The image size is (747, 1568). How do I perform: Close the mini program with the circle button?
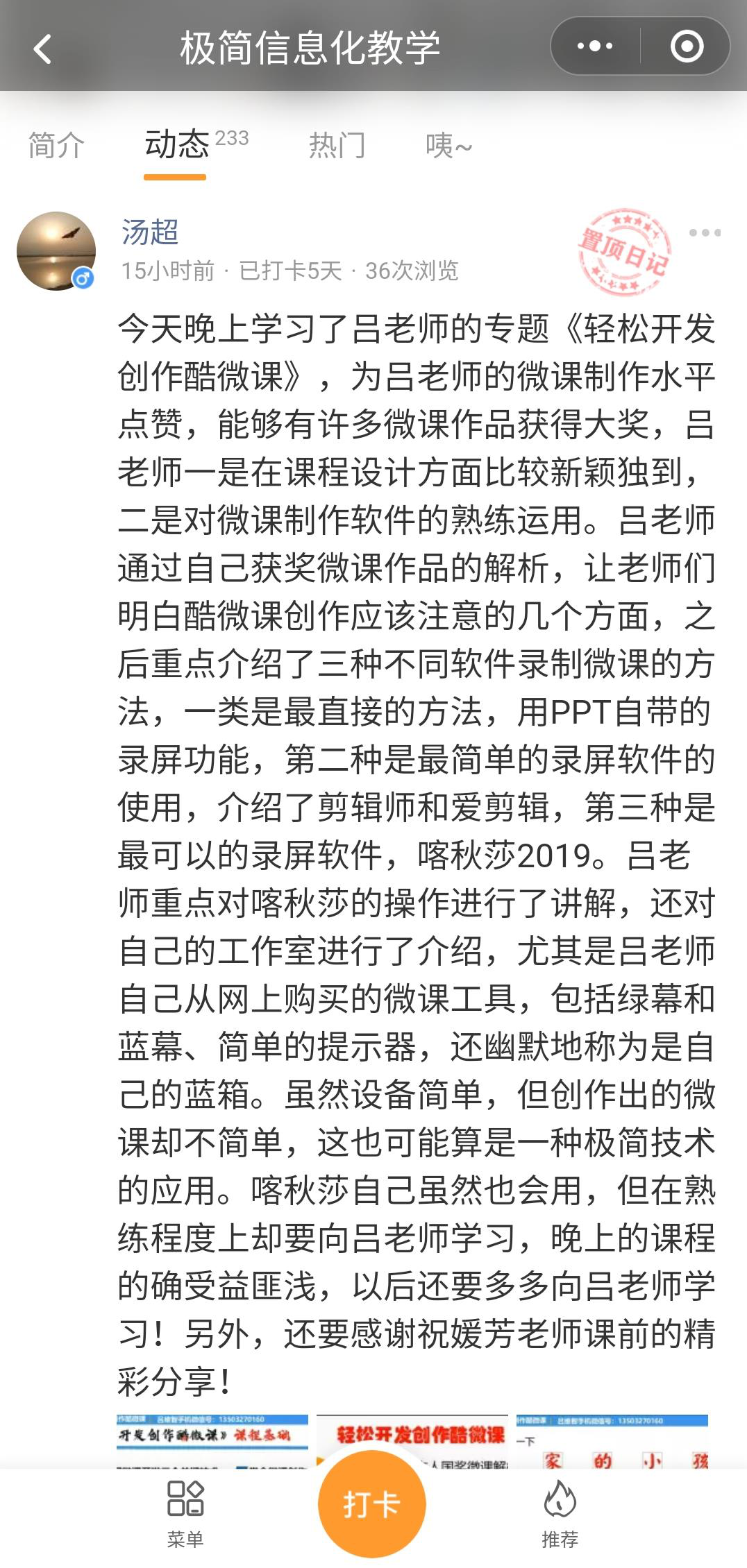tap(687, 46)
